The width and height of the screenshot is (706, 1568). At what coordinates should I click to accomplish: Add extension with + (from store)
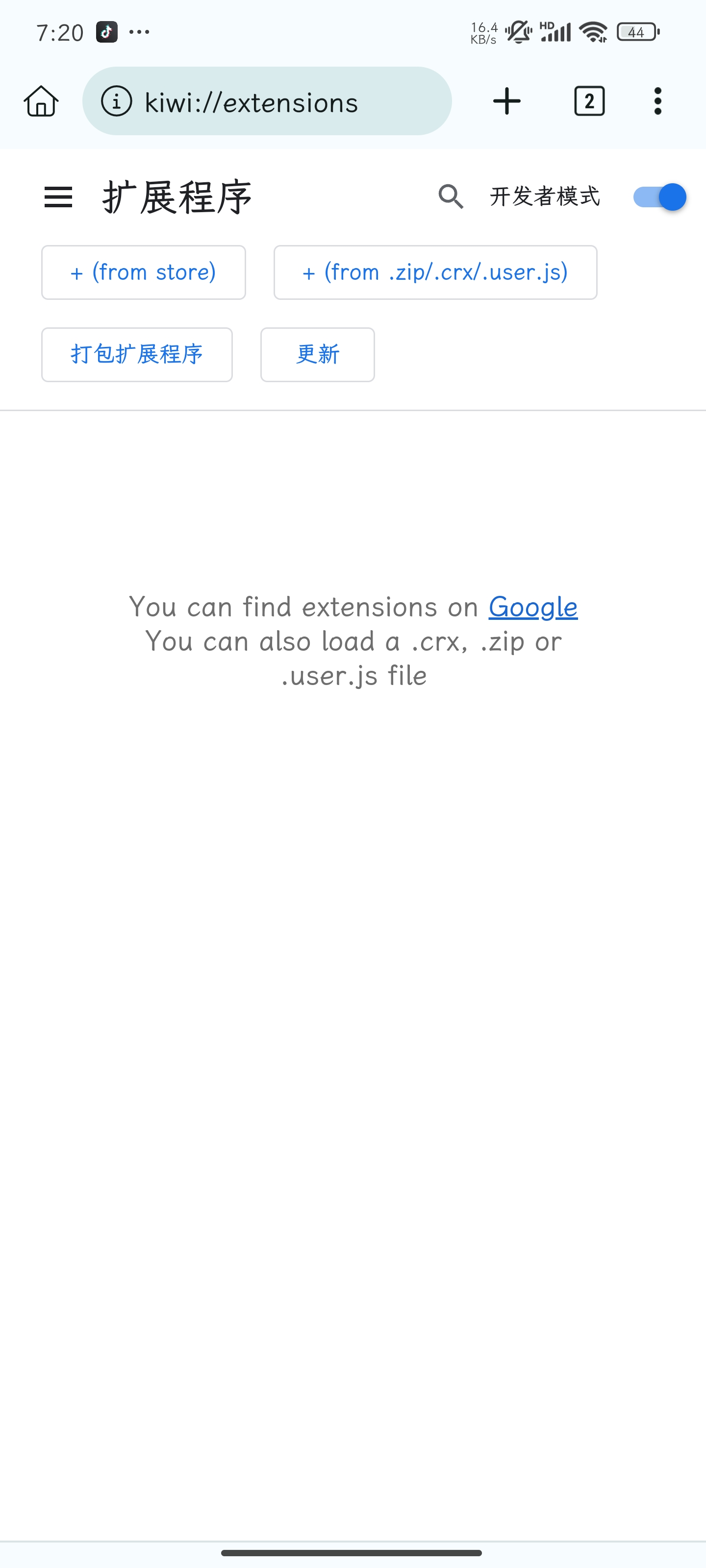pyautogui.click(x=143, y=272)
